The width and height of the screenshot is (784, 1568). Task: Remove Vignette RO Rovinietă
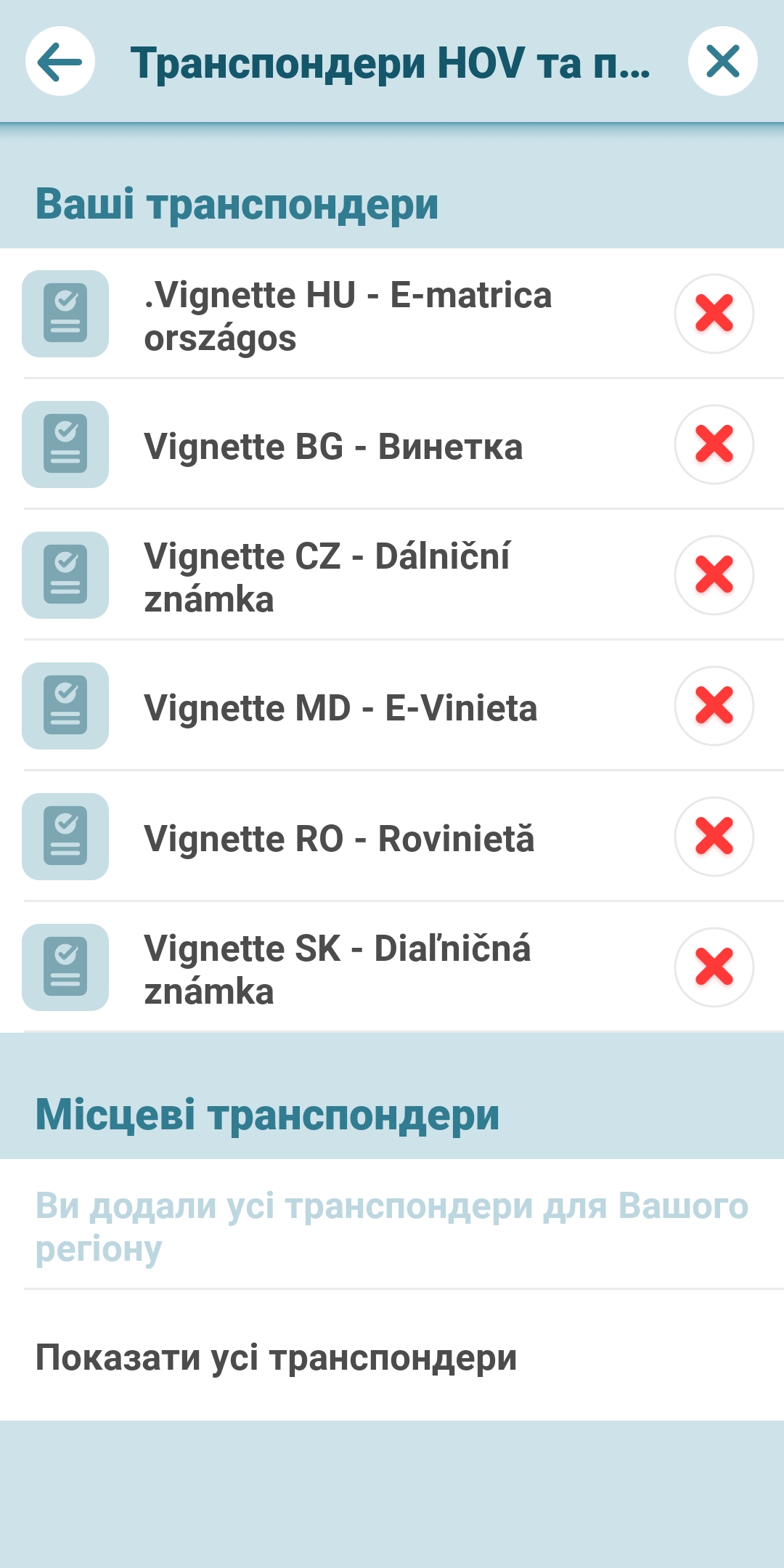(x=714, y=837)
